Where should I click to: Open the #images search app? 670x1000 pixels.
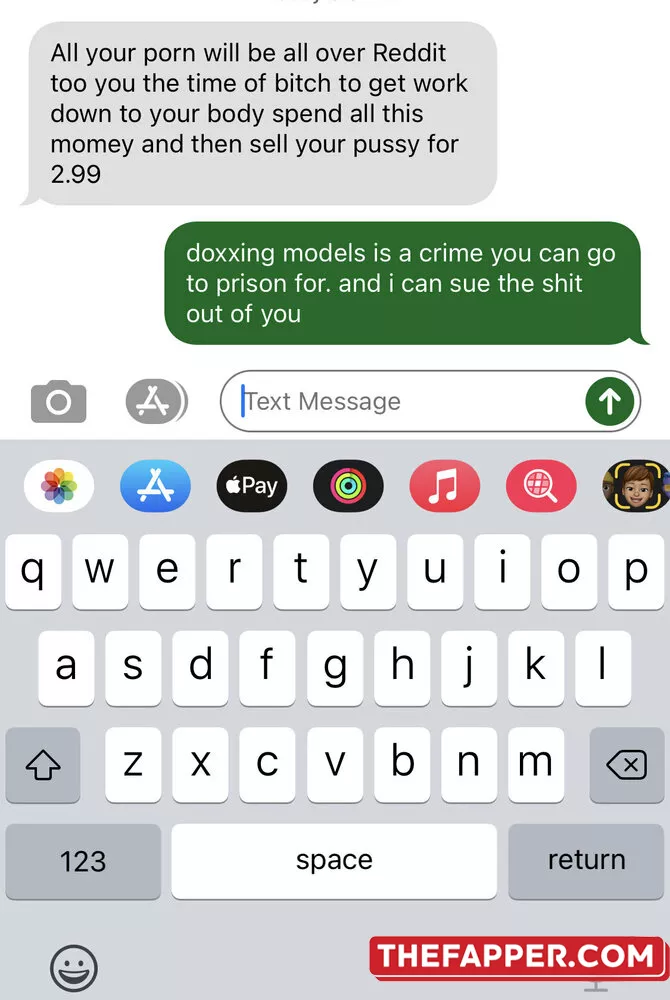click(540, 487)
